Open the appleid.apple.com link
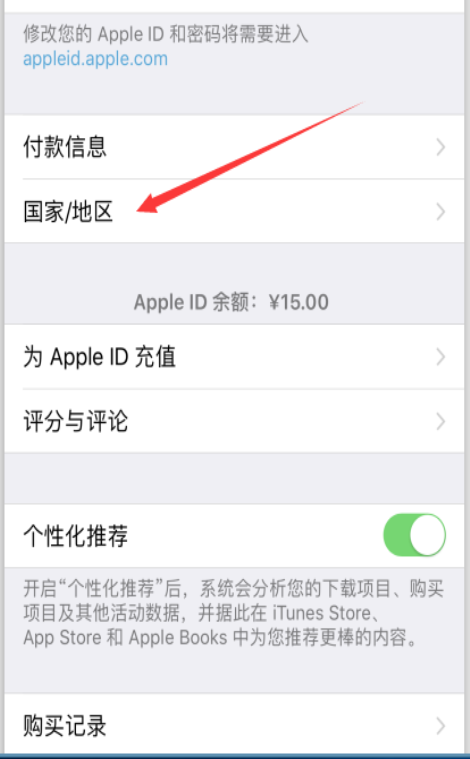The width and height of the screenshot is (470, 759). [x=95, y=59]
